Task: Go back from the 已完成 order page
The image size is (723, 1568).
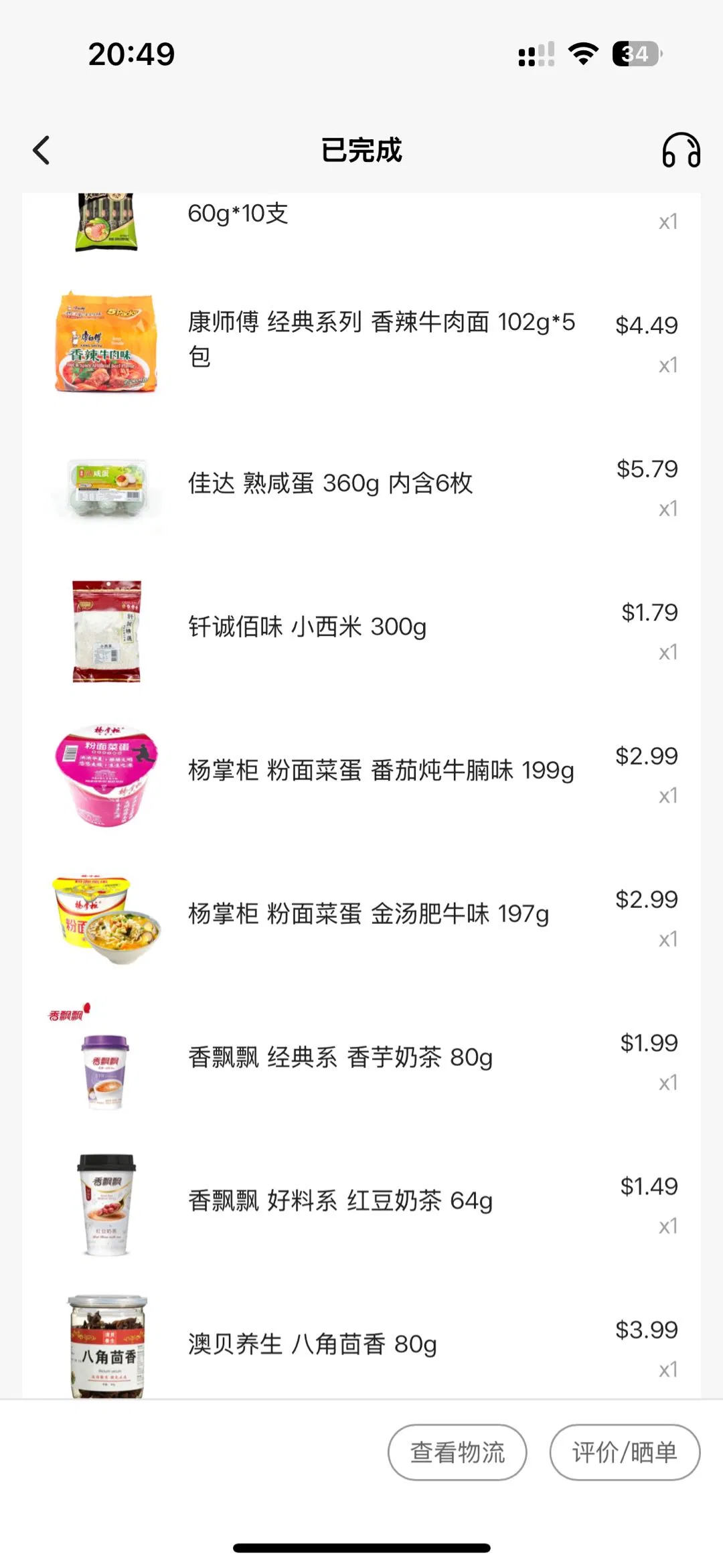Action: click(42, 150)
